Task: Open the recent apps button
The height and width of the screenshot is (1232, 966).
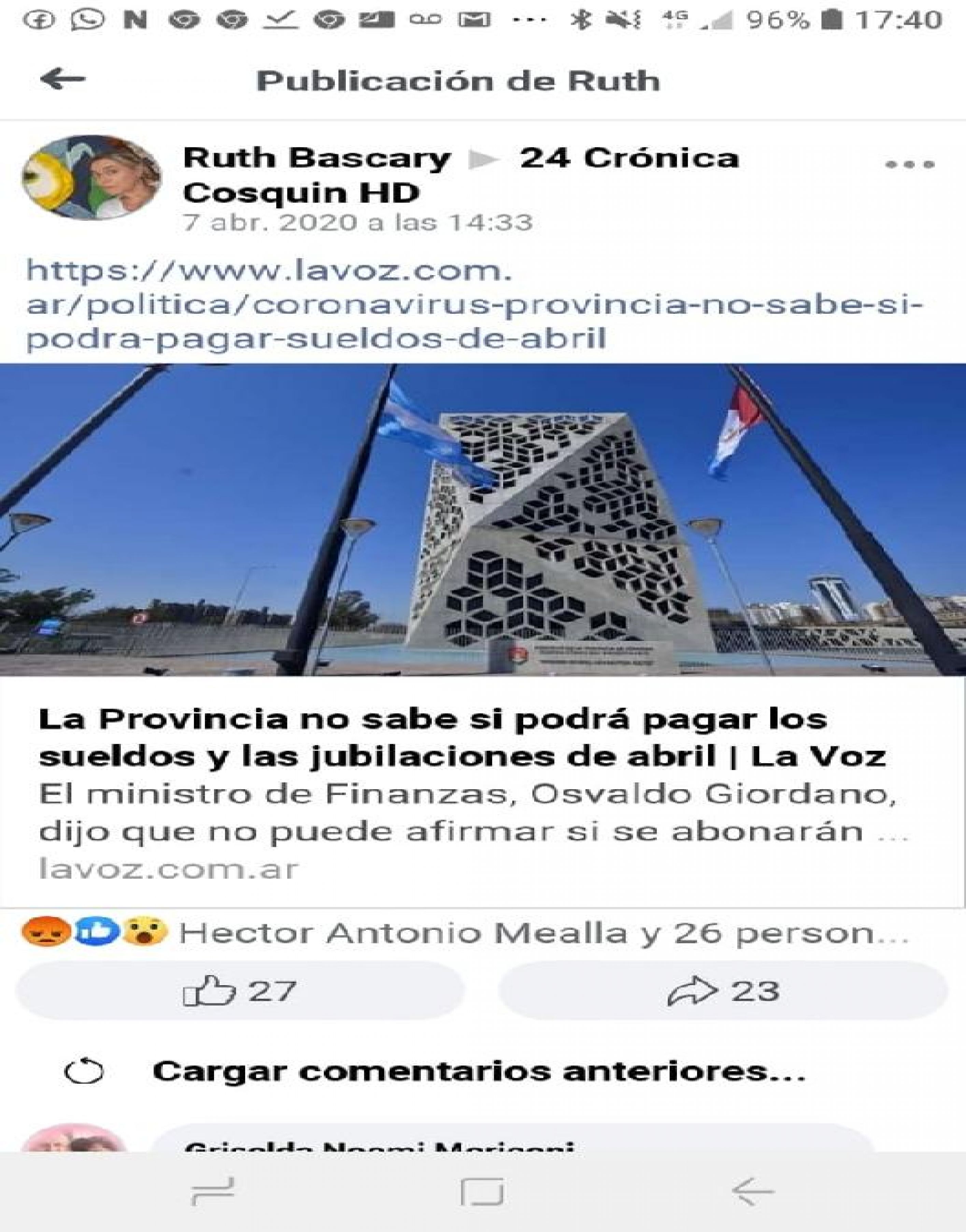Action: pyautogui.click(x=213, y=1191)
